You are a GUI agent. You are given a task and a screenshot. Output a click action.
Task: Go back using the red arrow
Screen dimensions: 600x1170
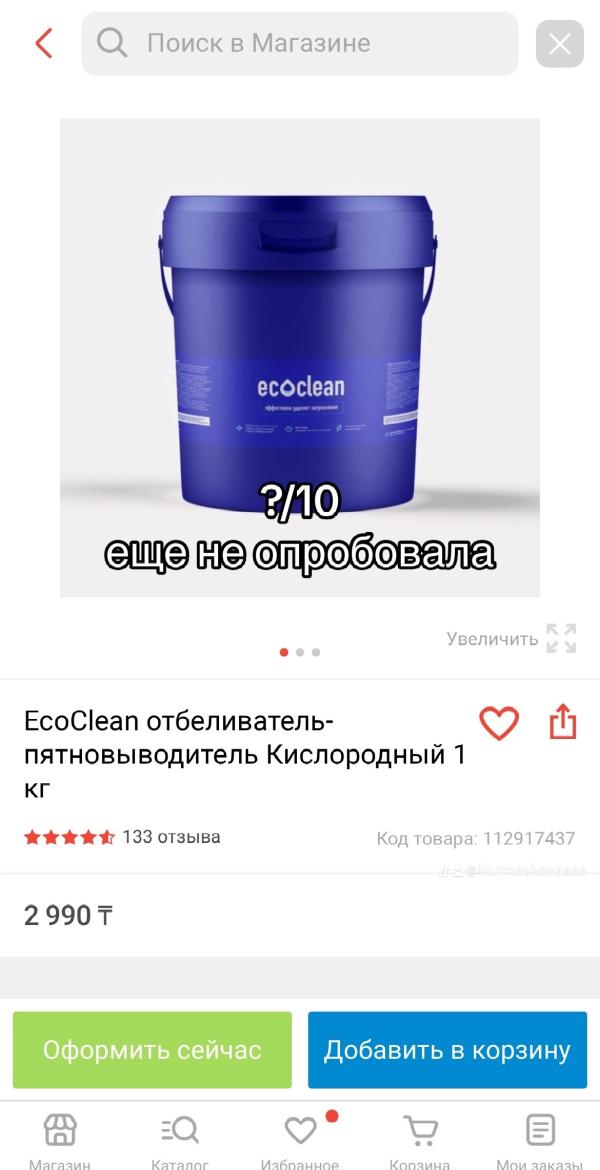point(43,44)
